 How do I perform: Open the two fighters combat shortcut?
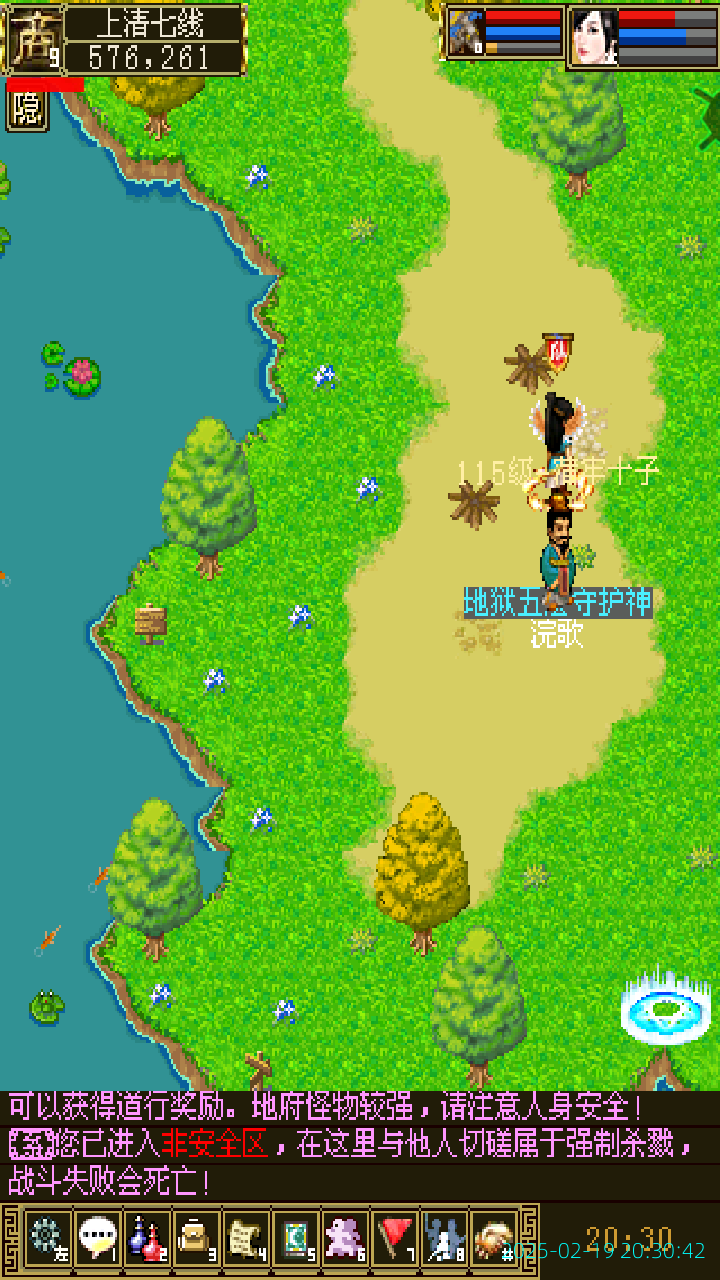[x=444, y=1238]
